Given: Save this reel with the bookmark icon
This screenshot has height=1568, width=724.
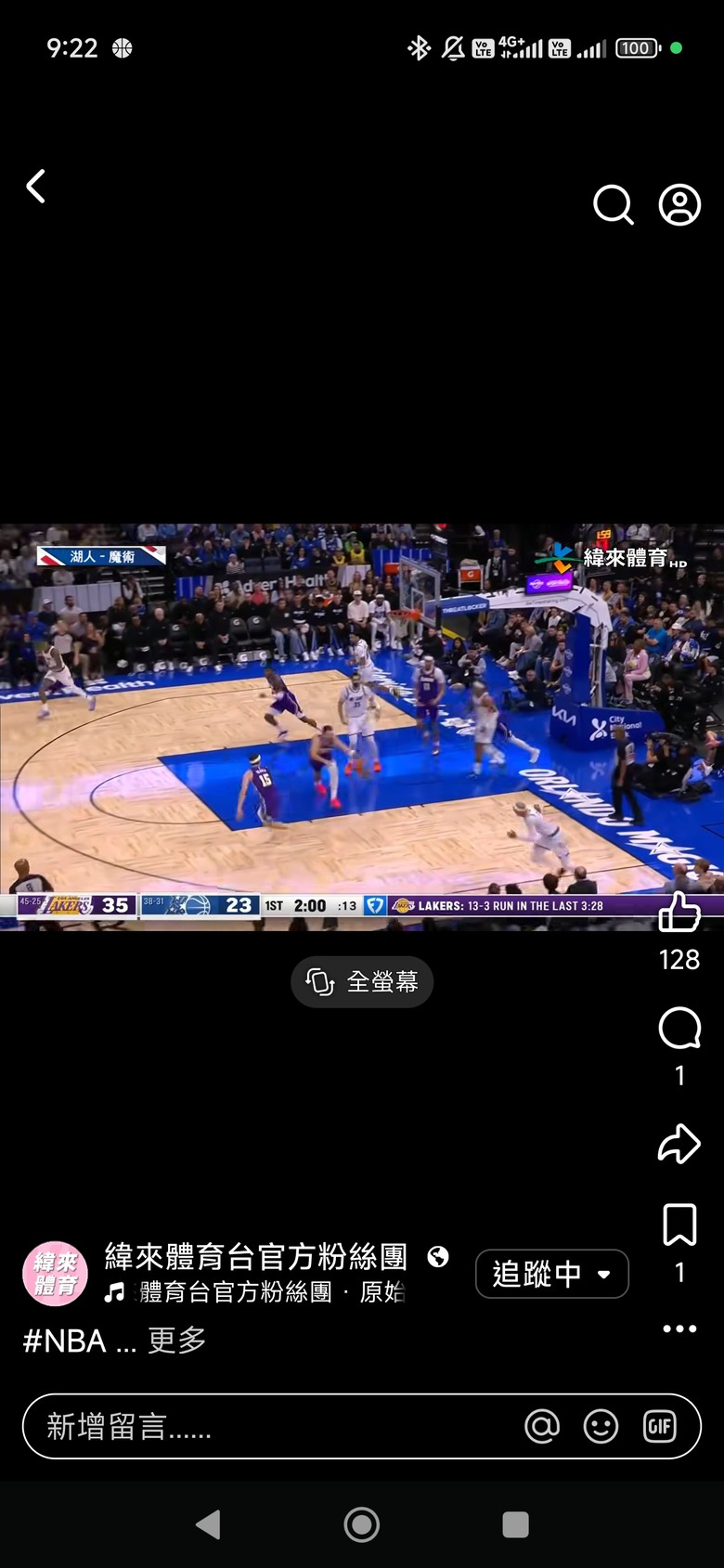Looking at the screenshot, I should point(679,1225).
